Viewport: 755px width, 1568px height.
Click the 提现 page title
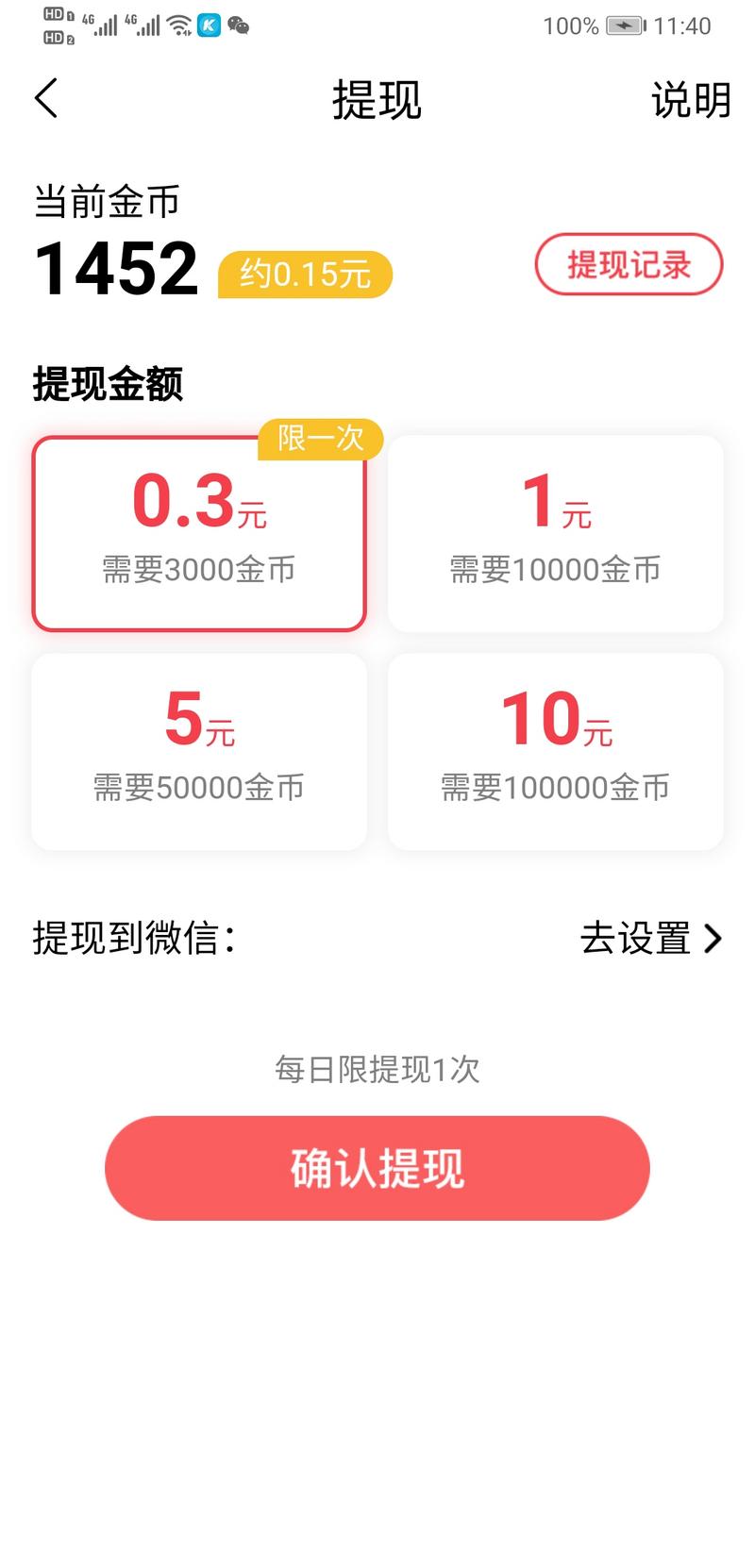376,99
